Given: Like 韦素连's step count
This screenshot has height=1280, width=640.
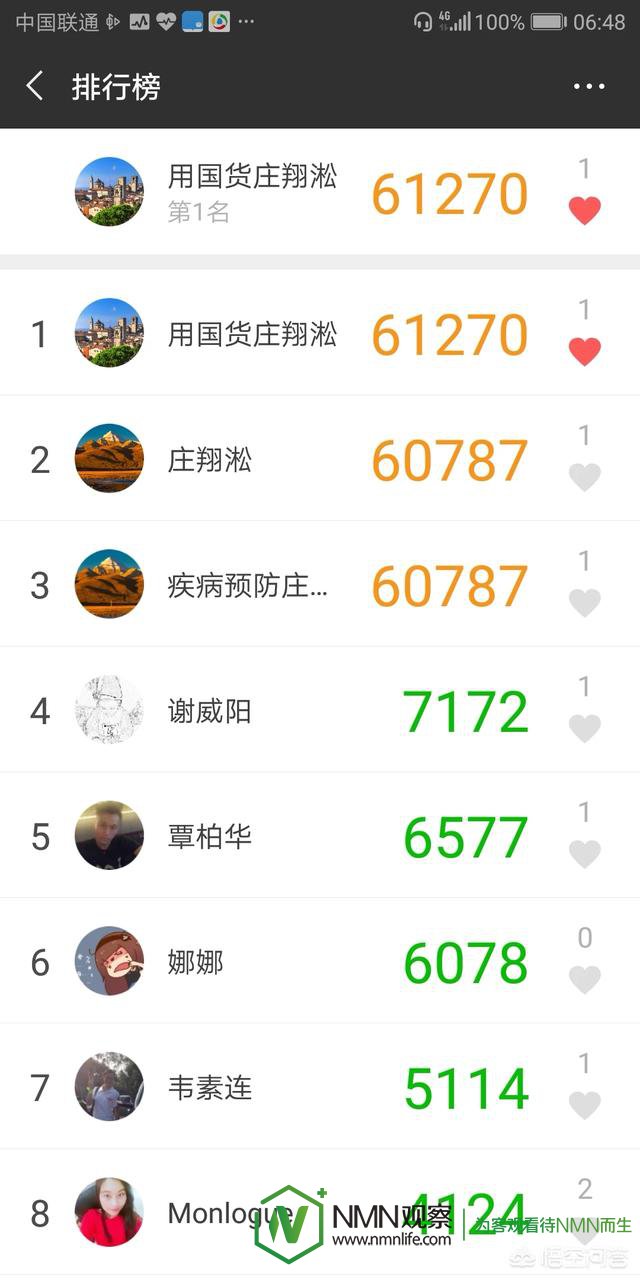Looking at the screenshot, I should coord(585,1105).
